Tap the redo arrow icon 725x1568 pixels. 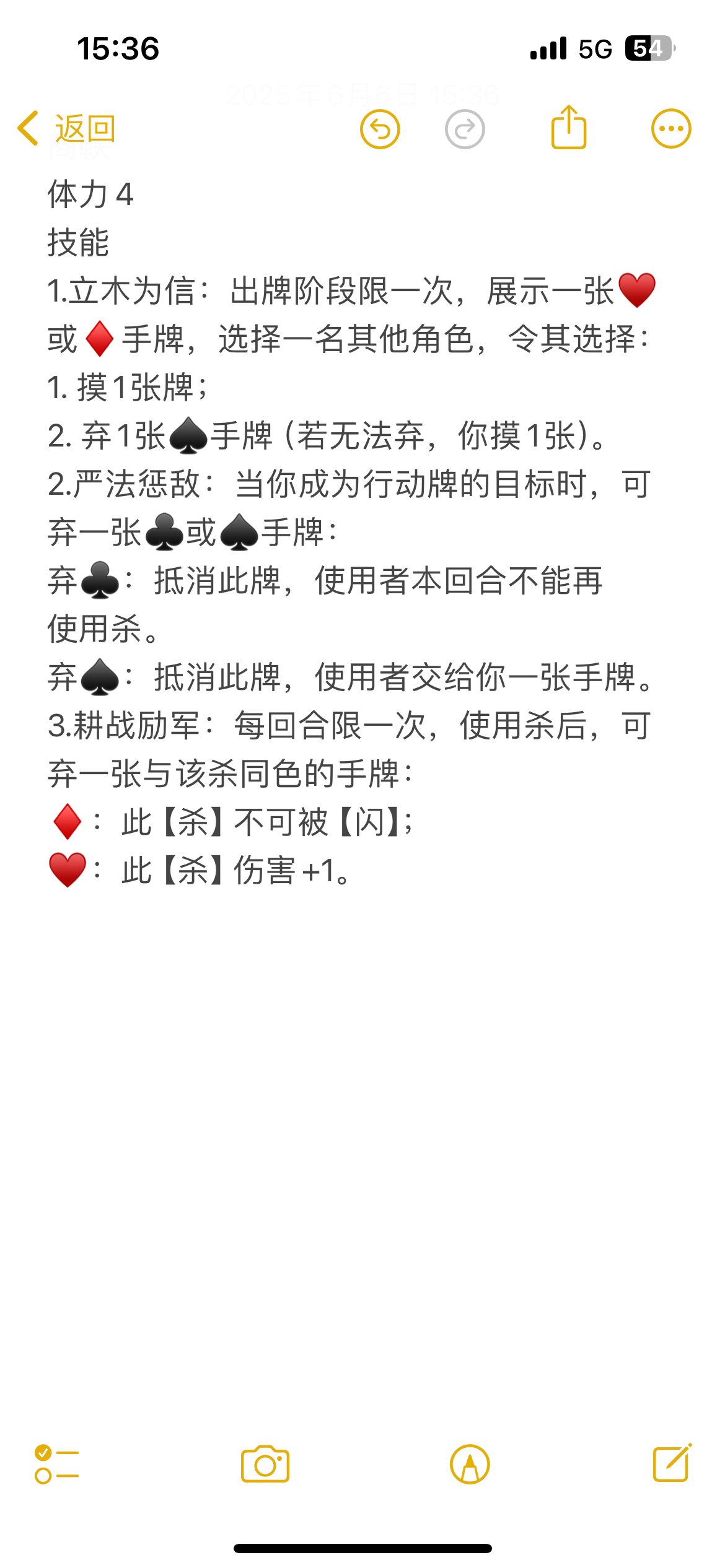pos(465,129)
